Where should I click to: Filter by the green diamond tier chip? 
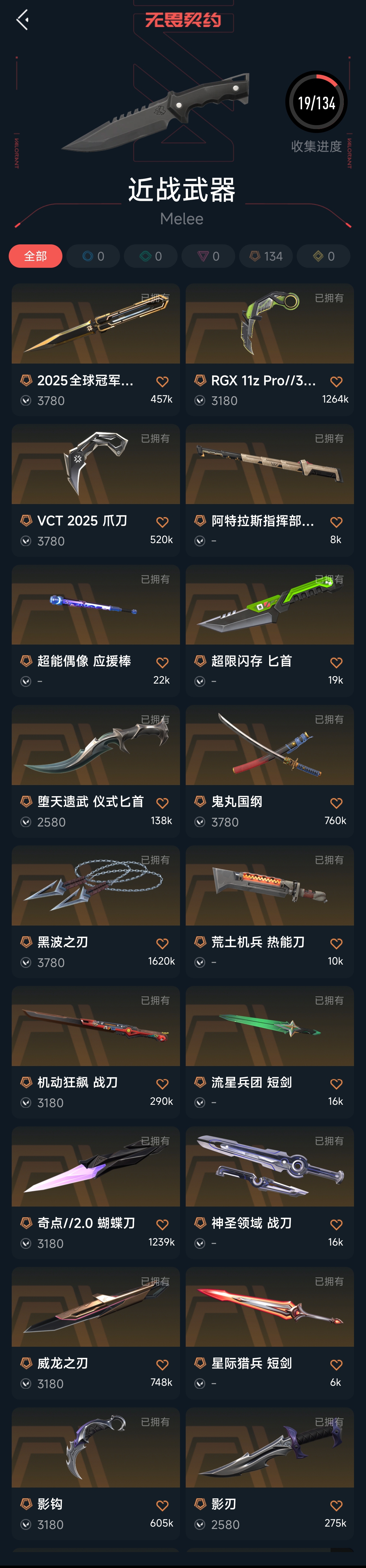(x=151, y=256)
